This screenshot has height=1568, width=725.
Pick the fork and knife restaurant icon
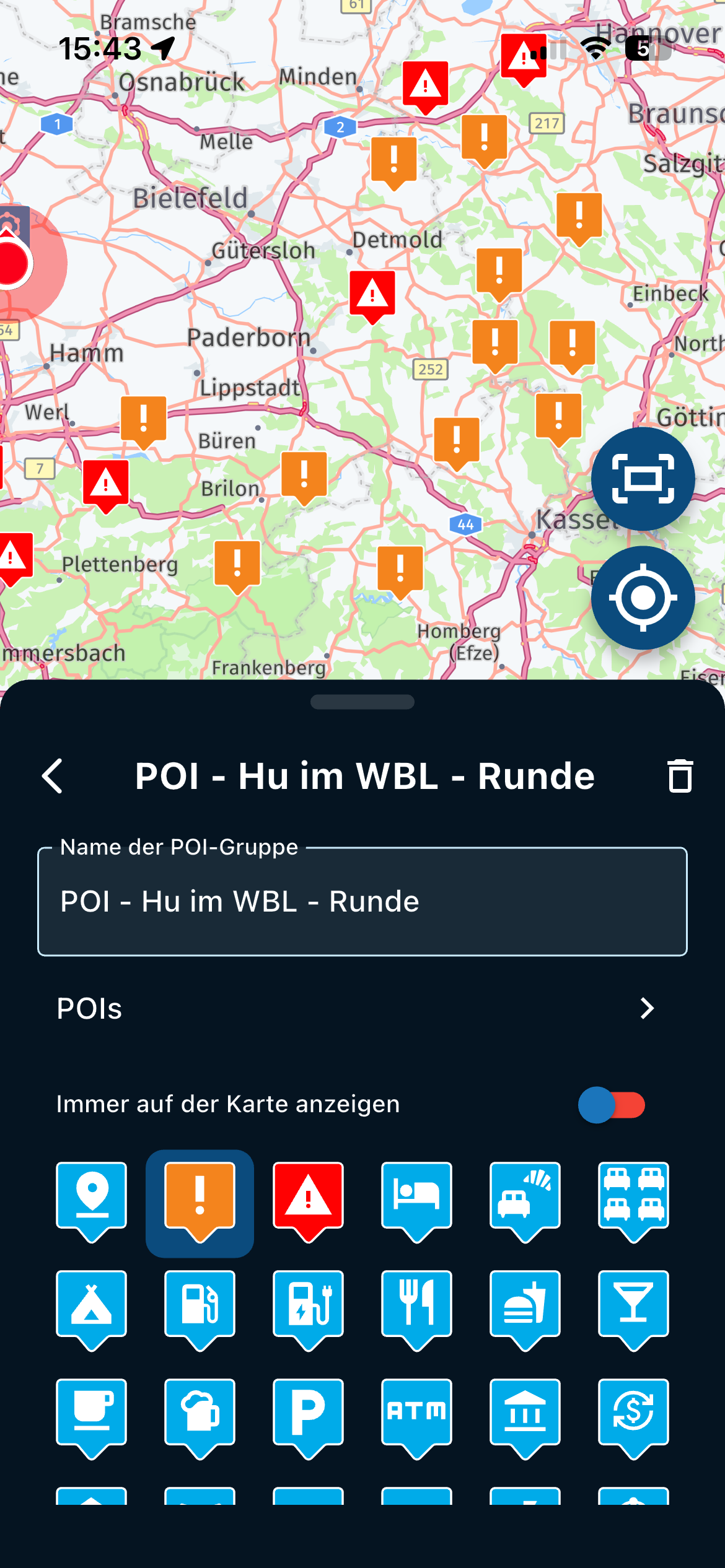(416, 1310)
